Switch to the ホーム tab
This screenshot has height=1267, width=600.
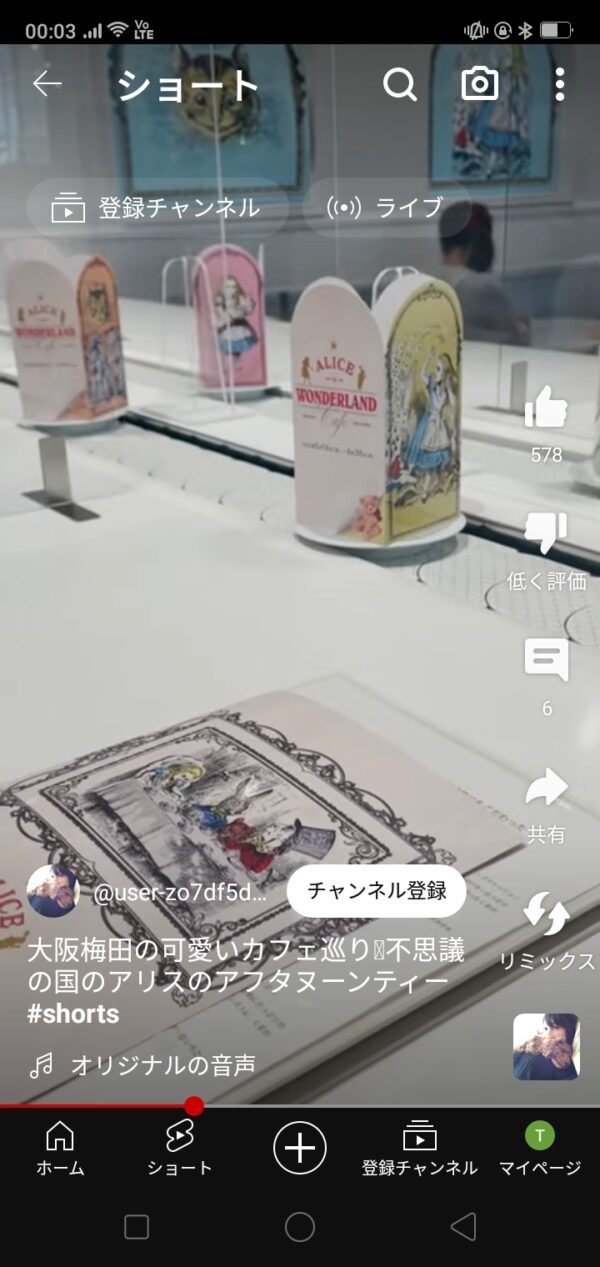coord(60,1148)
